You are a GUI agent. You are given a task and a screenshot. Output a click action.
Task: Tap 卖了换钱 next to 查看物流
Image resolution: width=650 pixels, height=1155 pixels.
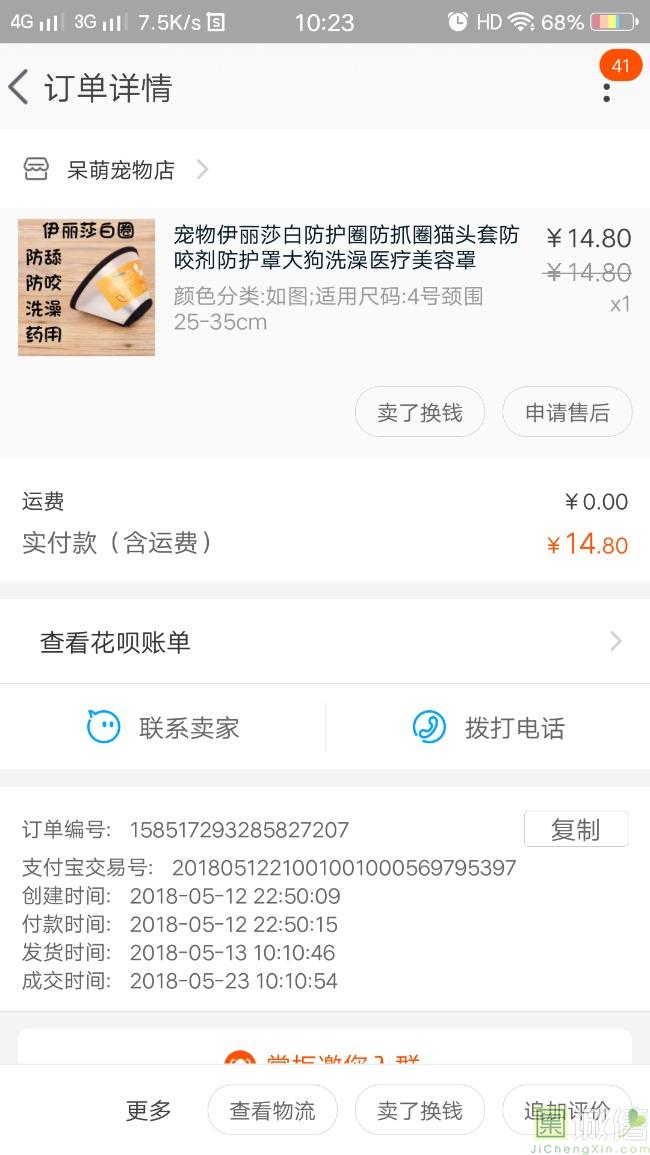coord(420,1110)
